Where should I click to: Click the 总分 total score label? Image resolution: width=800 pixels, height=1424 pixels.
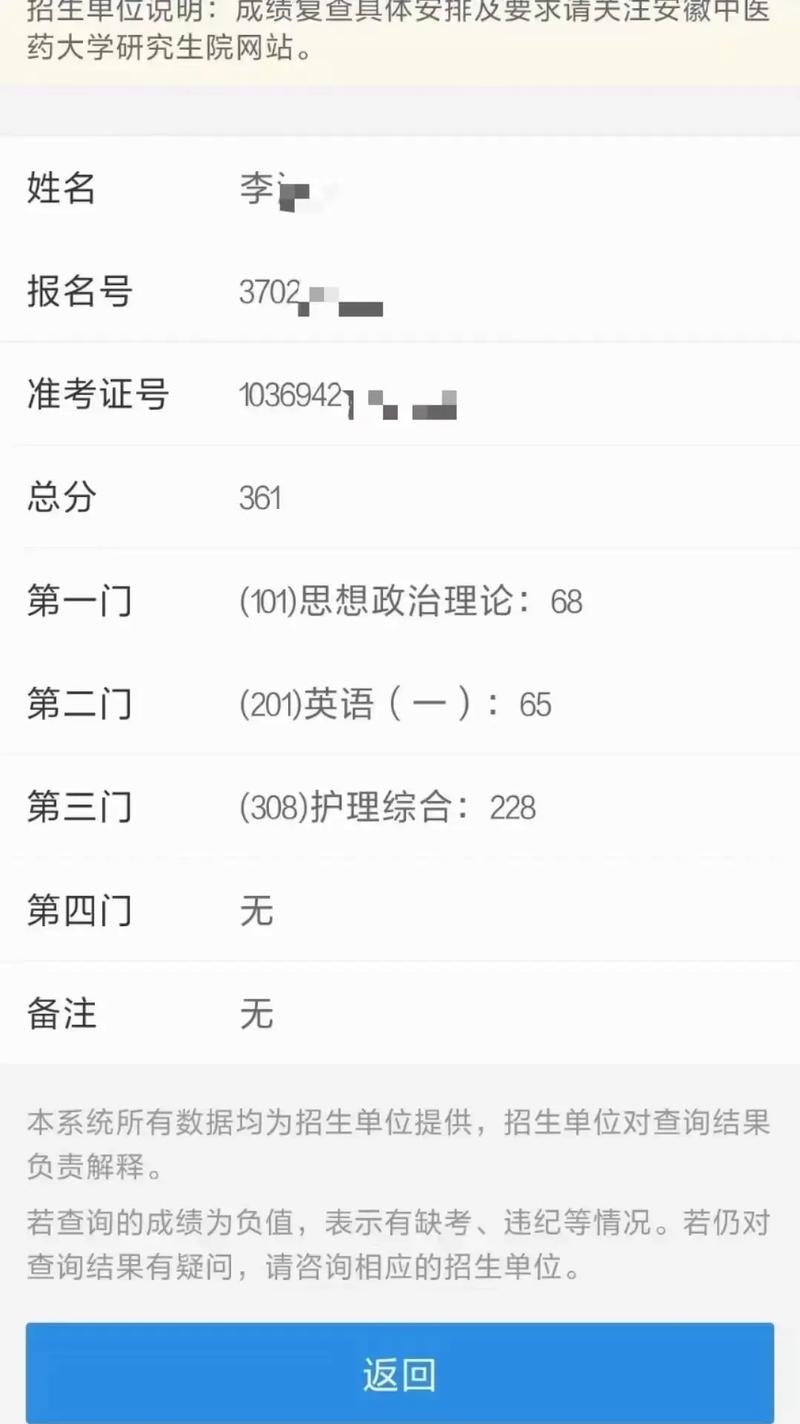point(62,499)
